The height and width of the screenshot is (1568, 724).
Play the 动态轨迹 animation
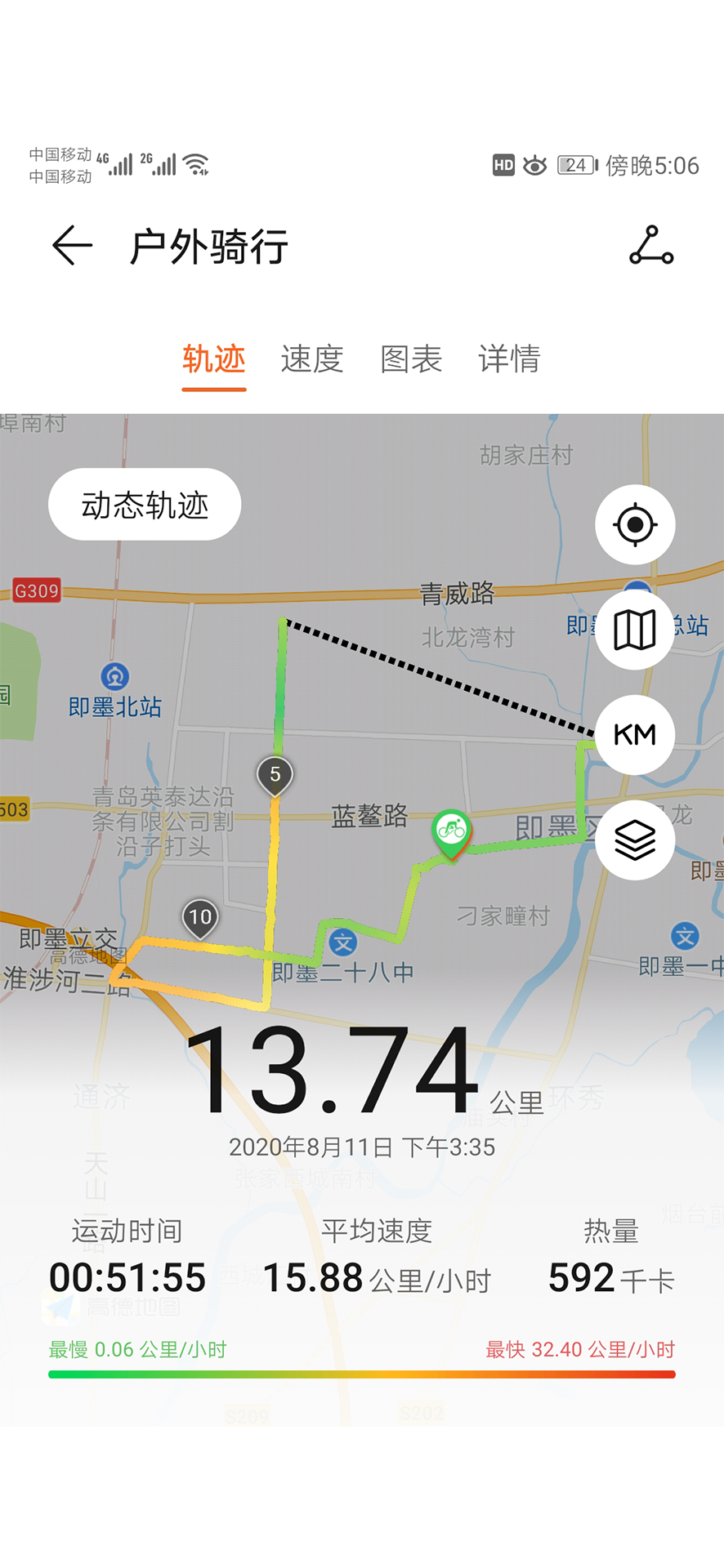click(145, 505)
